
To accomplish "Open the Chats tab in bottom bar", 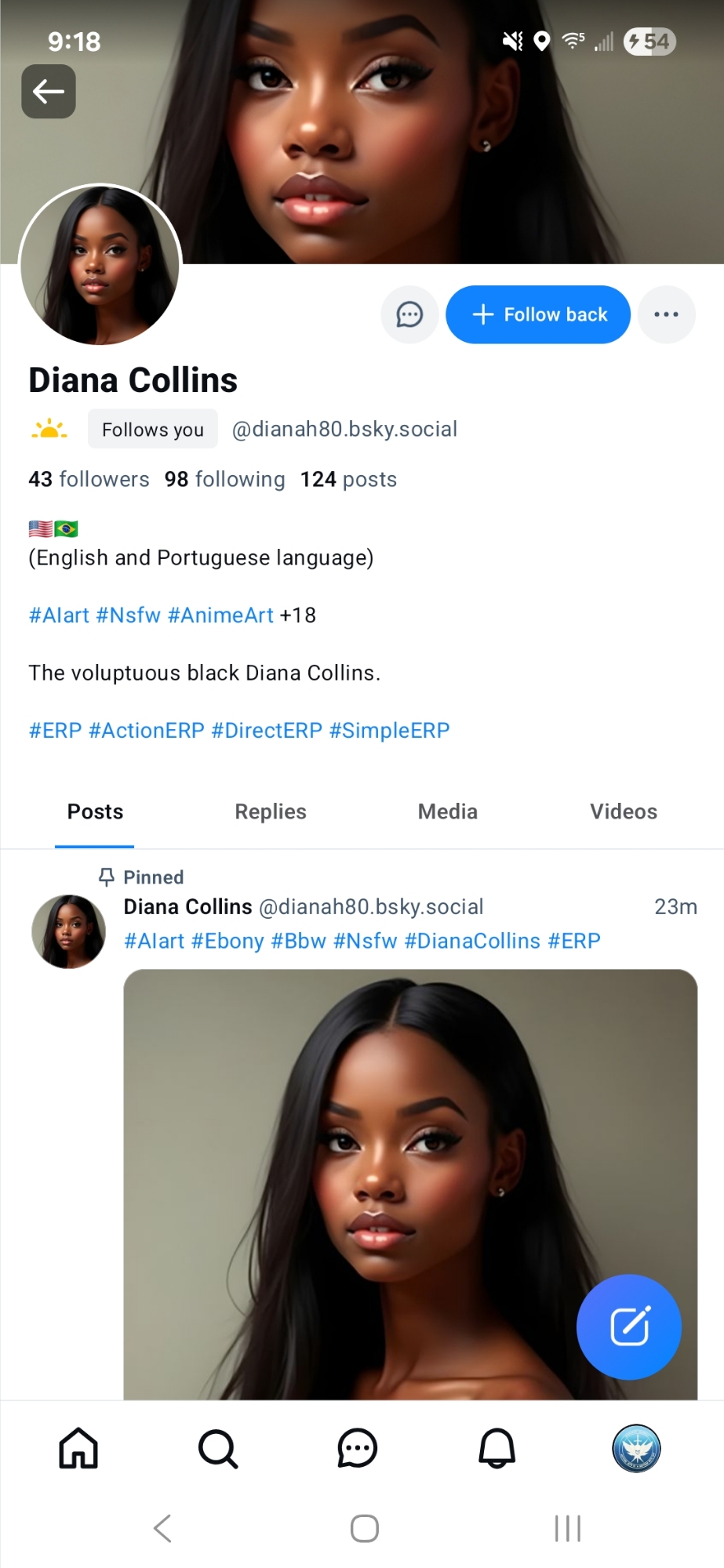I will pos(357,1448).
